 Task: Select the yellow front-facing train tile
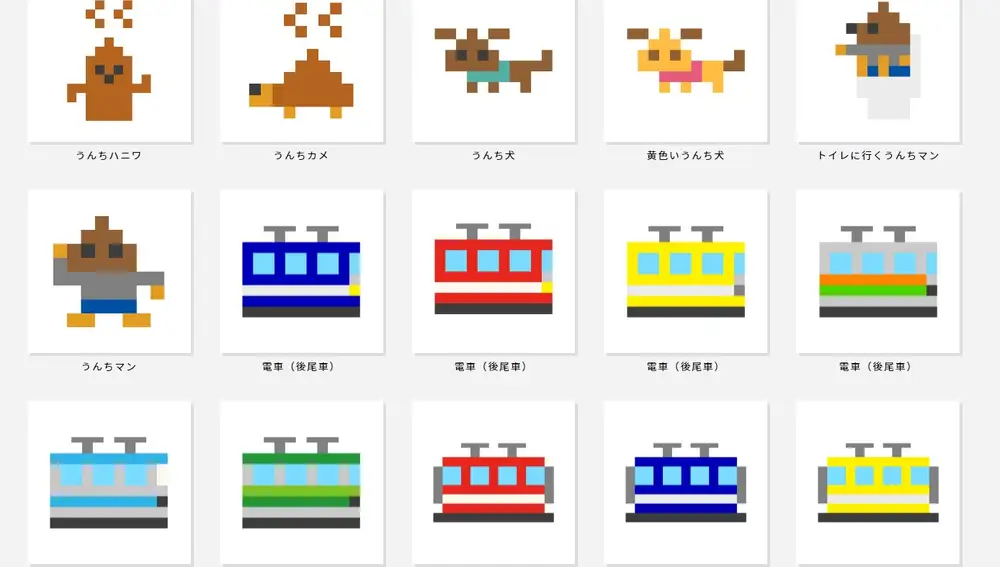(x=878, y=483)
